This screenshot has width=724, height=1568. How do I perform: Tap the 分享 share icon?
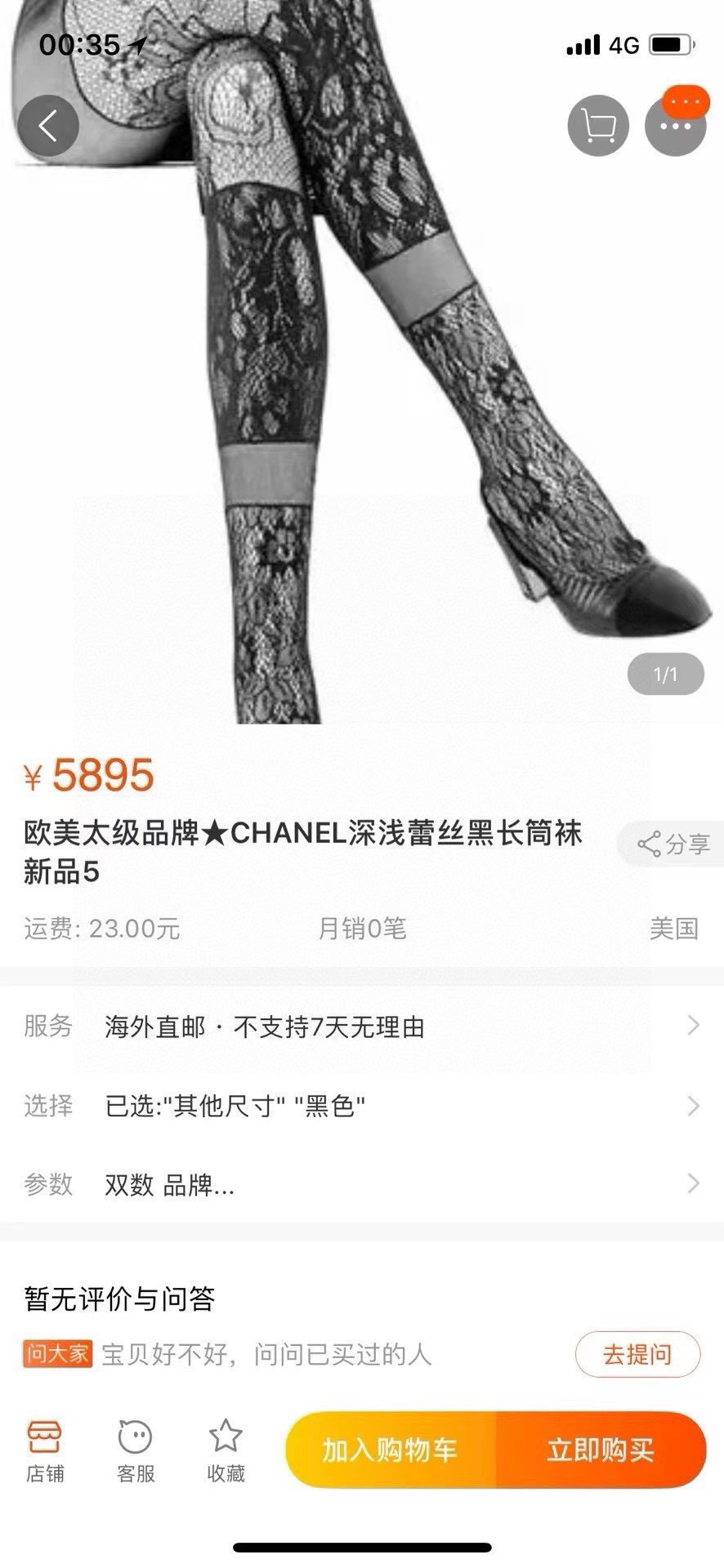coord(669,844)
